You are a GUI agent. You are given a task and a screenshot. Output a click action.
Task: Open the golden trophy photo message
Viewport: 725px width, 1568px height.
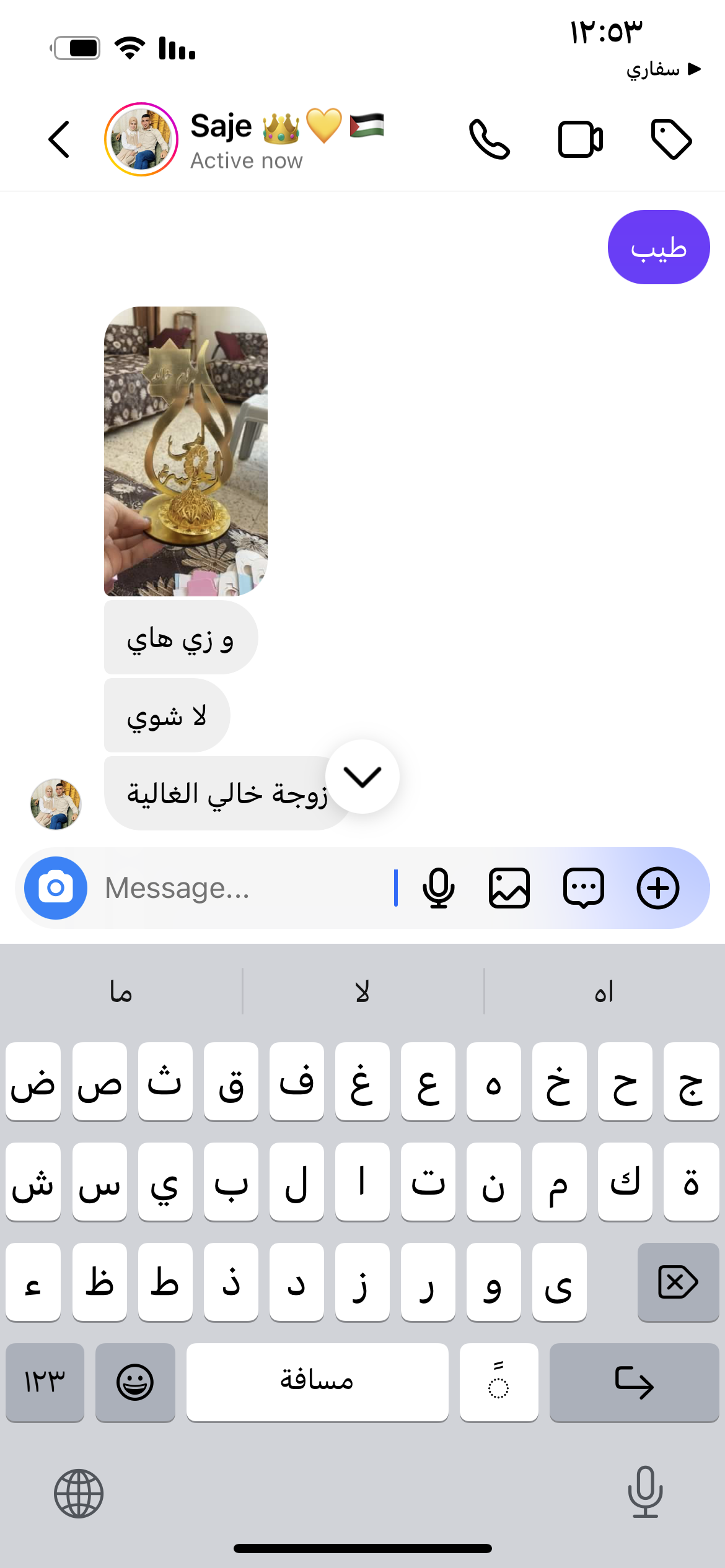coord(185,451)
